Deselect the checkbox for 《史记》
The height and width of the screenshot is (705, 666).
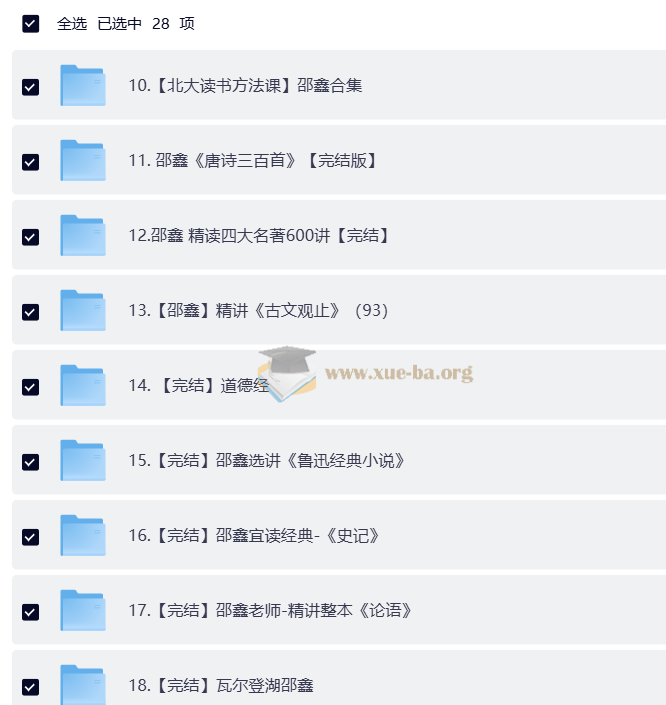pyautogui.click(x=30, y=537)
